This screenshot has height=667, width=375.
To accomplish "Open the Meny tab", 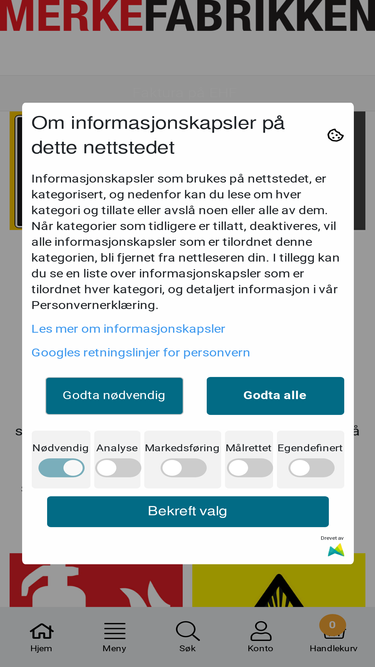I will [114, 637].
